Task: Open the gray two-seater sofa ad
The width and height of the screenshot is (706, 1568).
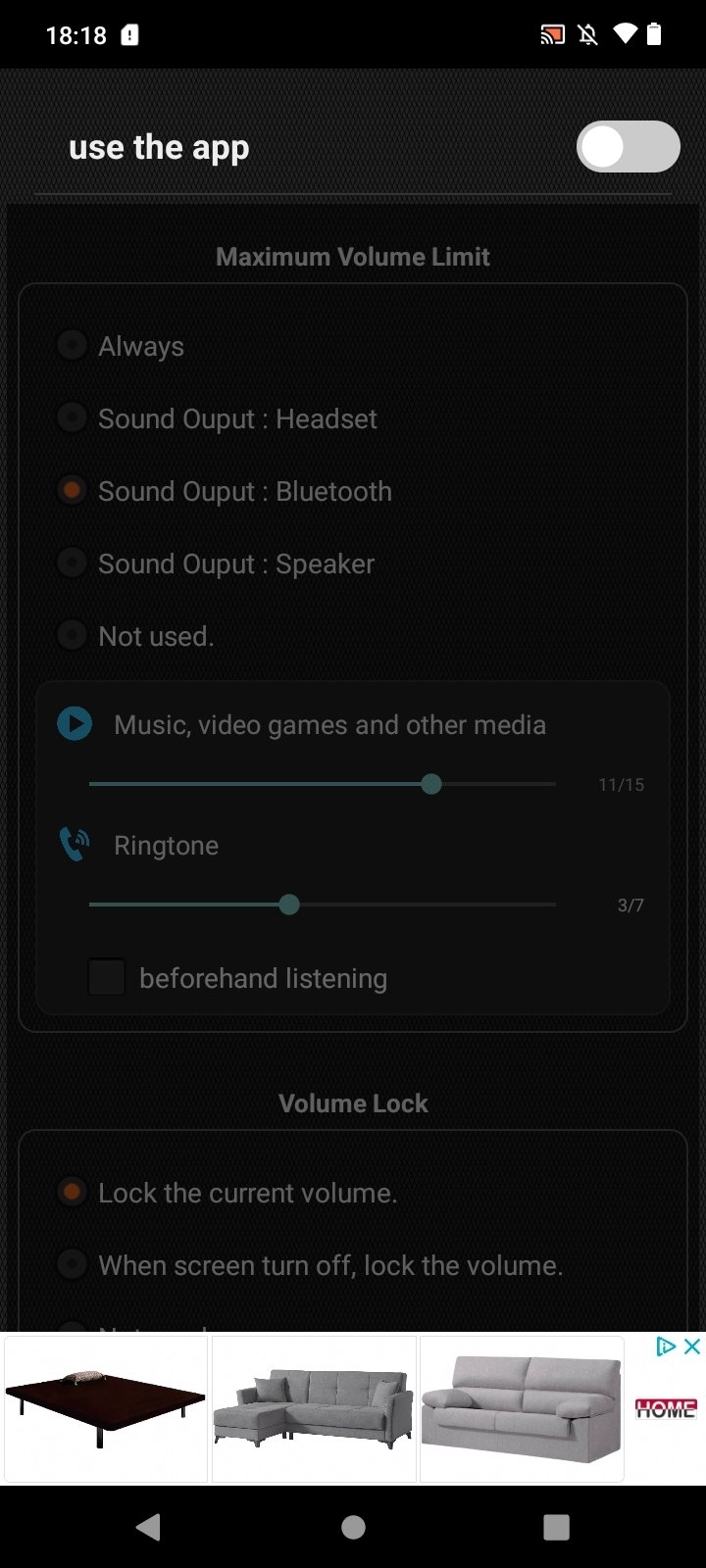Action: pyautogui.click(x=522, y=1408)
